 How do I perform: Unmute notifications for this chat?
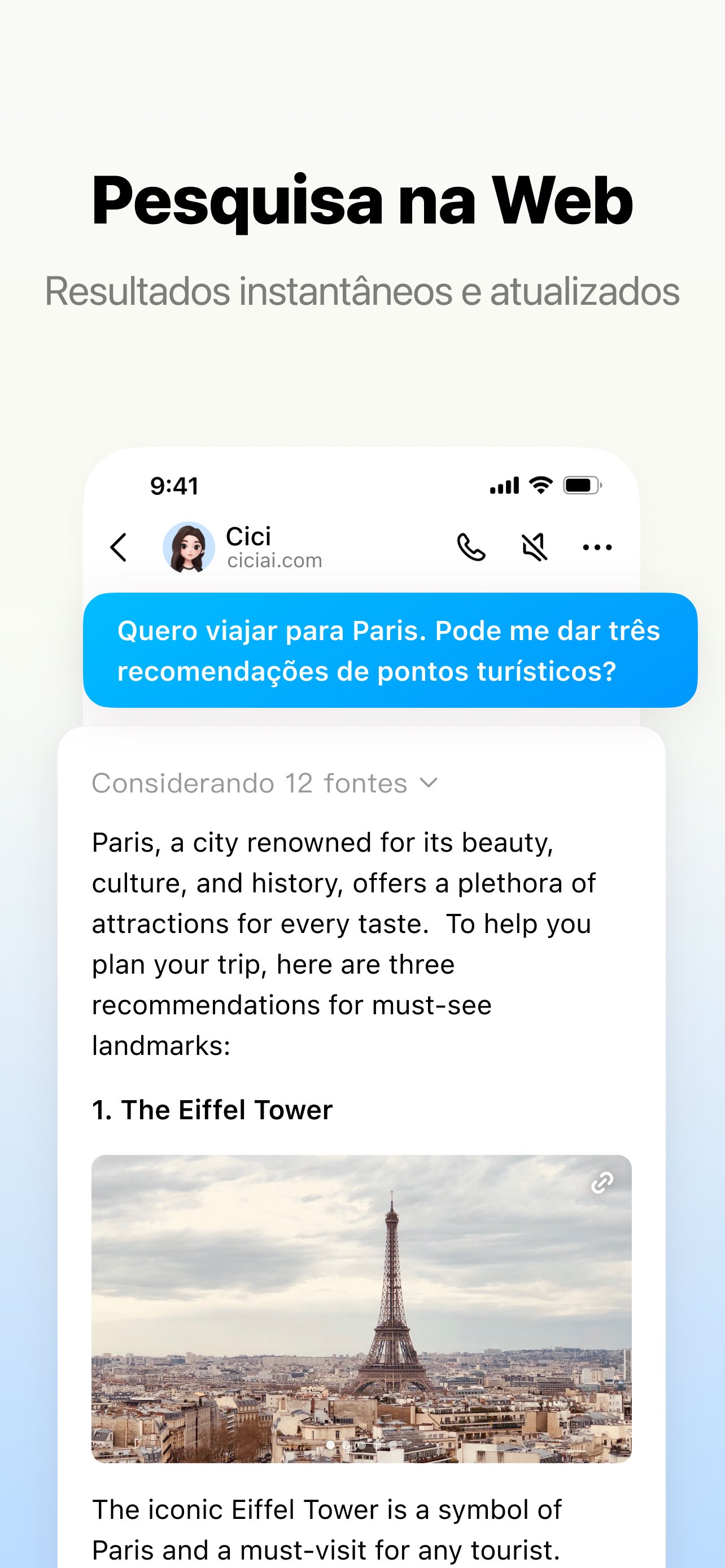(535, 546)
